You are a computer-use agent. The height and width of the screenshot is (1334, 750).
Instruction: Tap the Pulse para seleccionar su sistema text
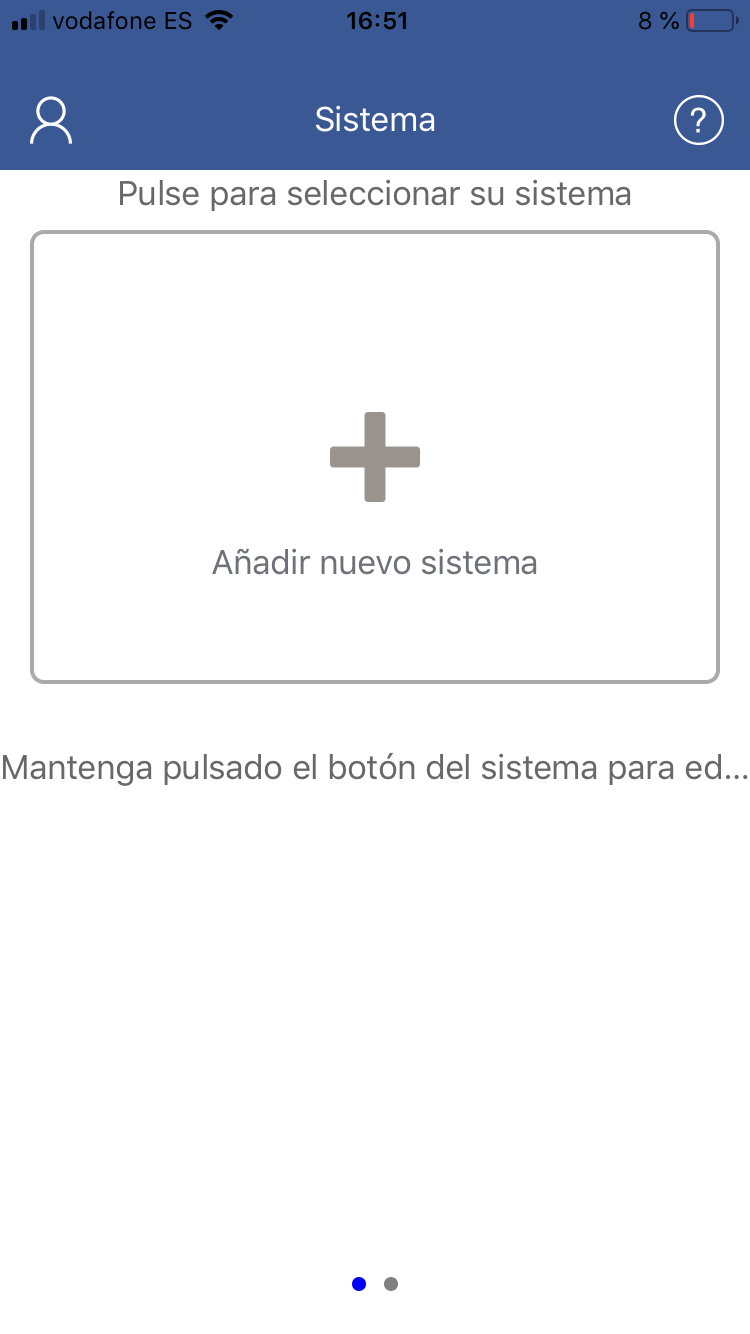point(374,193)
